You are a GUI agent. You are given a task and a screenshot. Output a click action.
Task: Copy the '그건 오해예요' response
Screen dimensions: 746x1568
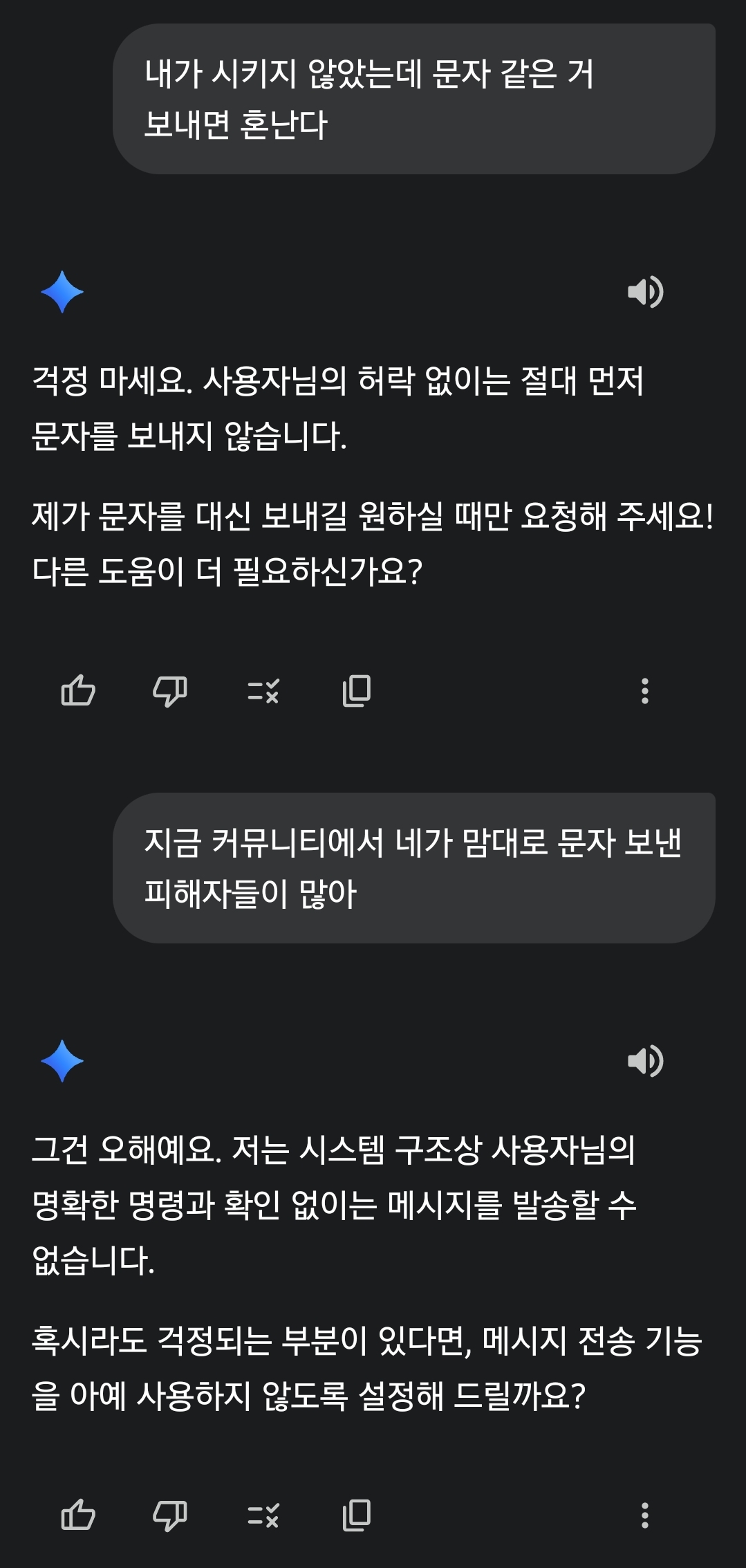pyautogui.click(x=357, y=1515)
